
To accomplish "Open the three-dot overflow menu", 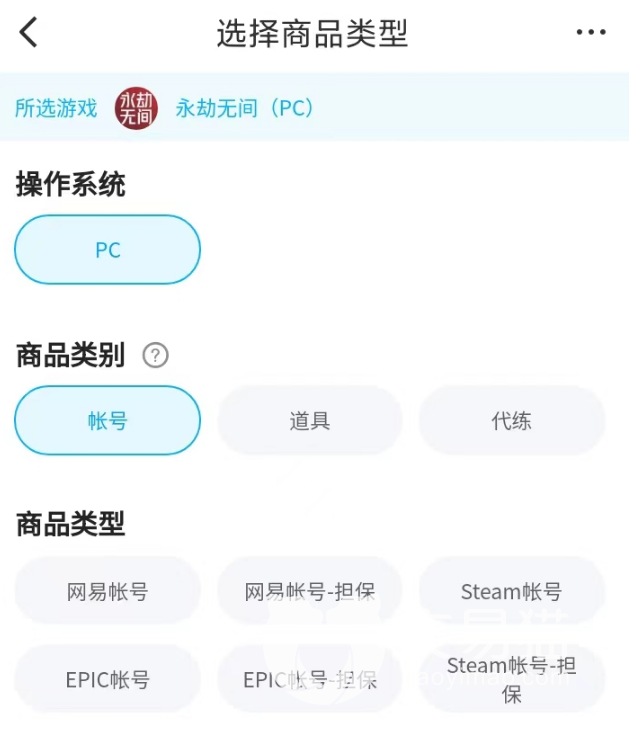I will pos(591,33).
